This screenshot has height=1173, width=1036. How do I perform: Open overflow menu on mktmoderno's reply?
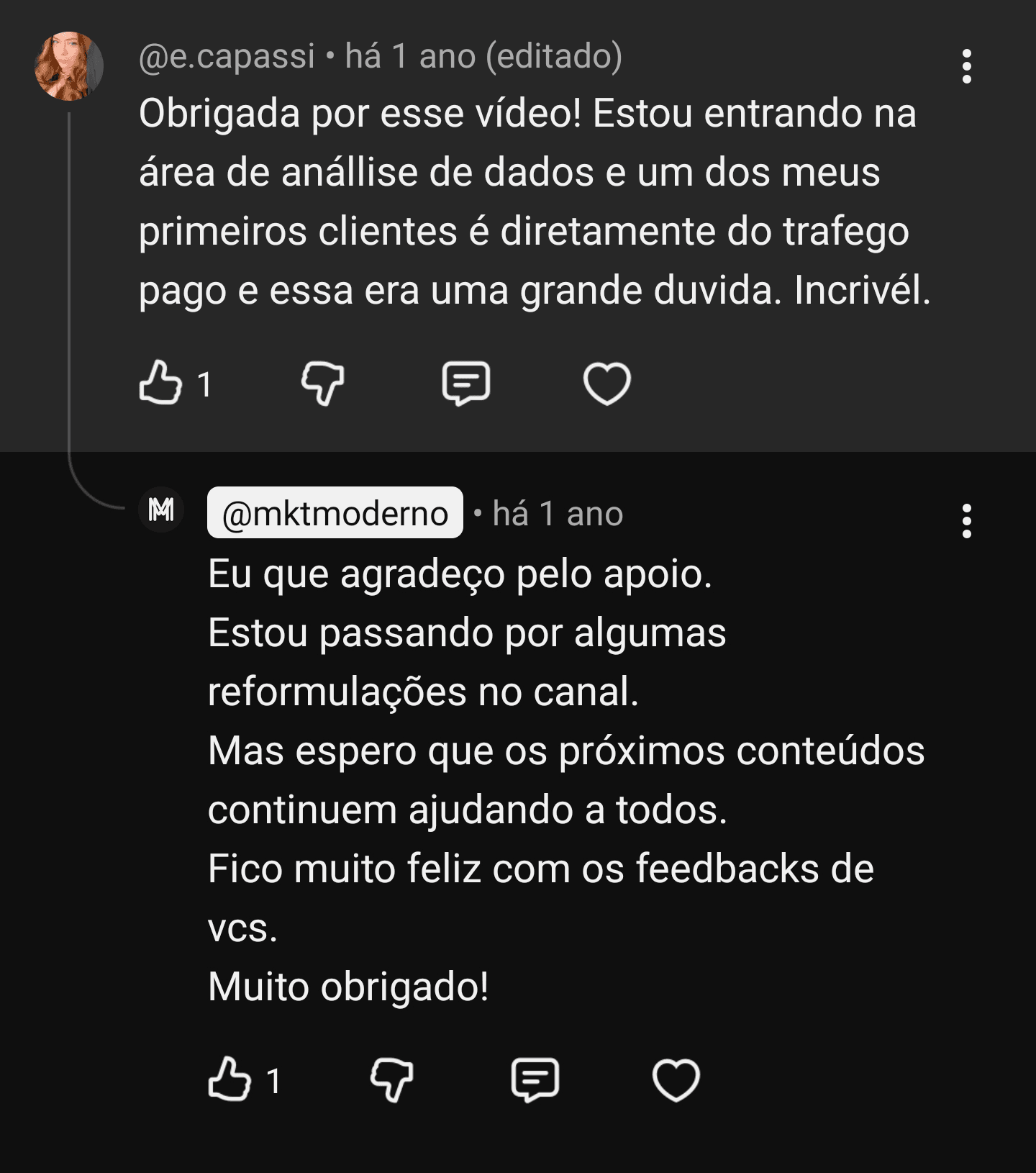[966, 521]
